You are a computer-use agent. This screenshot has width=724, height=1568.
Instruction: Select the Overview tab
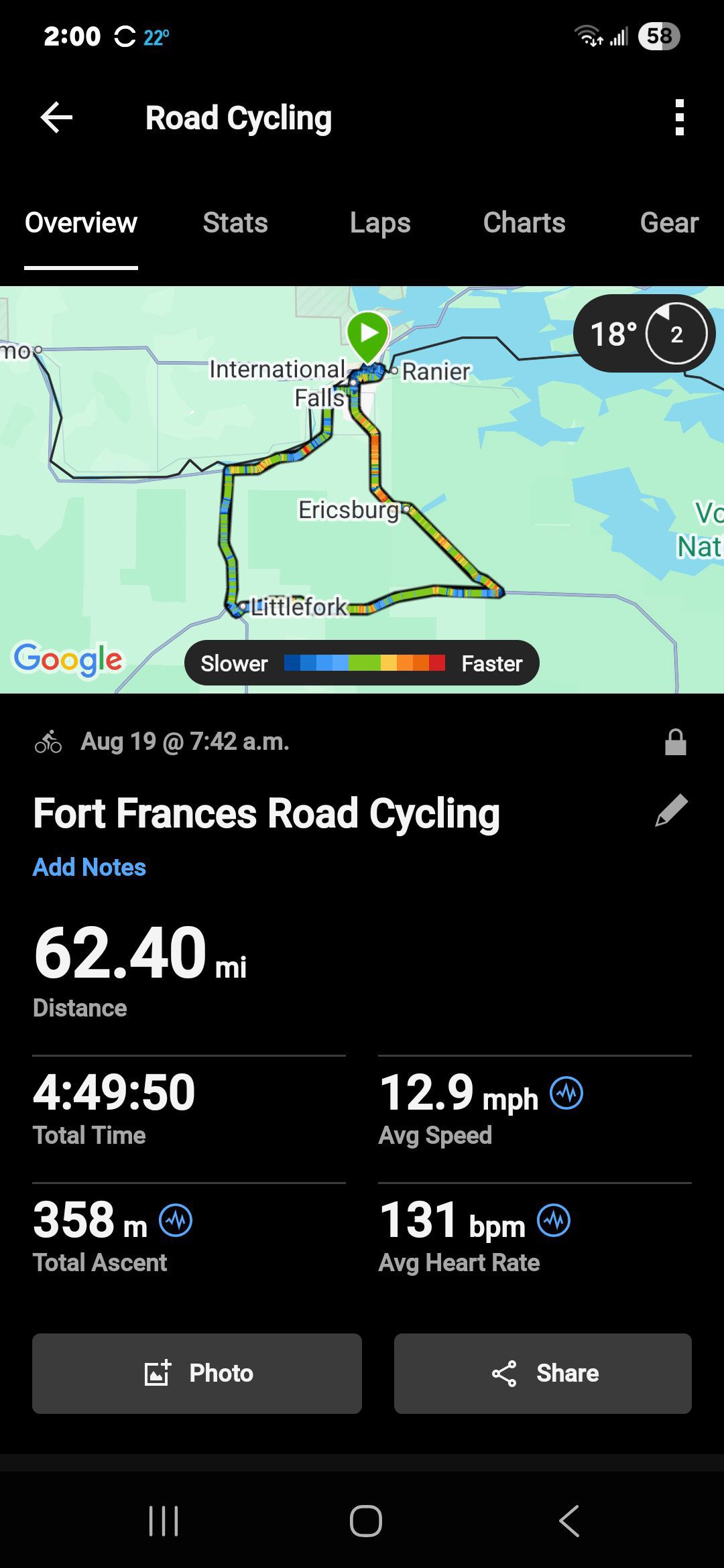81,222
